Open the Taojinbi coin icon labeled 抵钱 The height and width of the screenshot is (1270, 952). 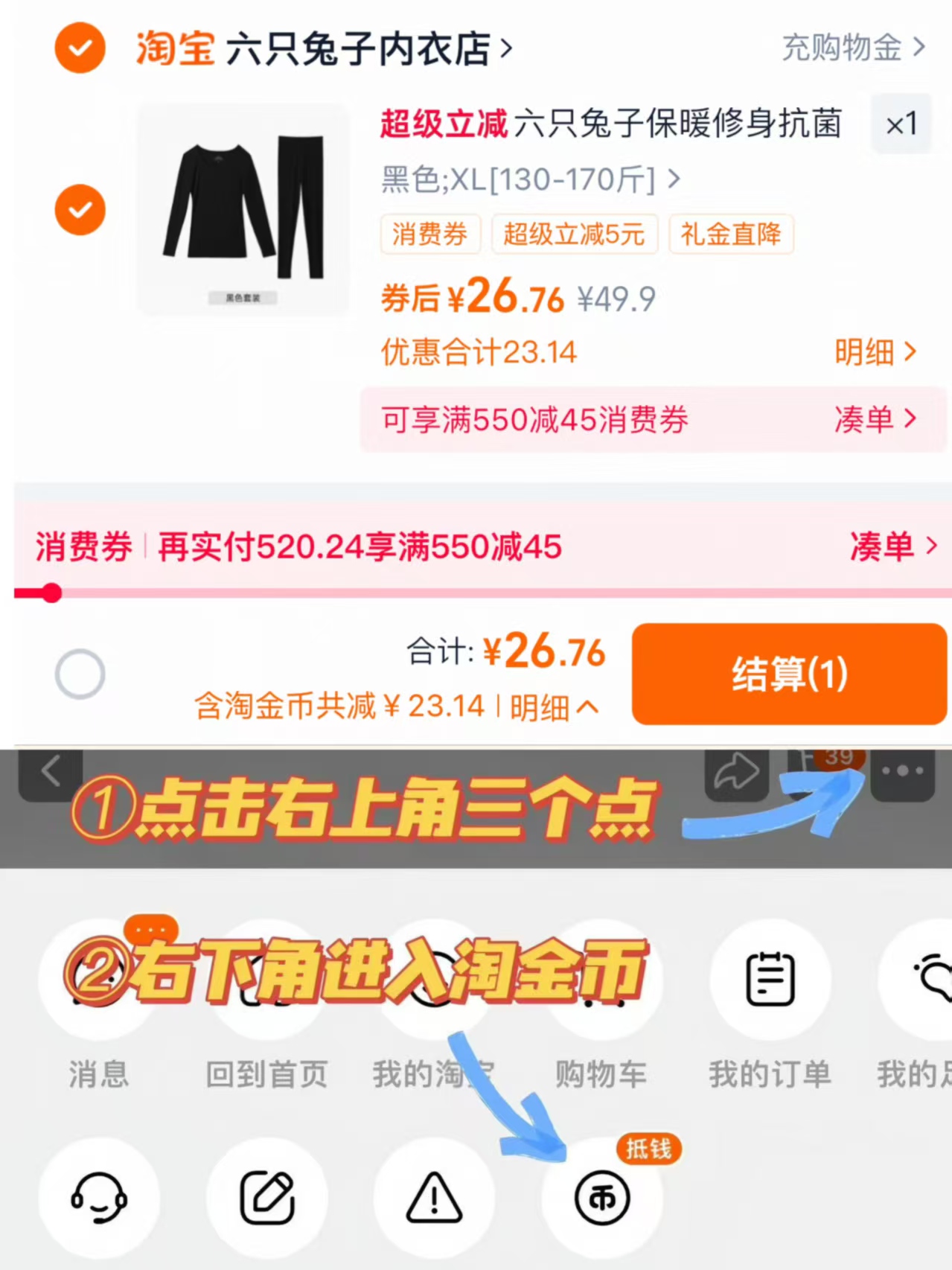[602, 1197]
